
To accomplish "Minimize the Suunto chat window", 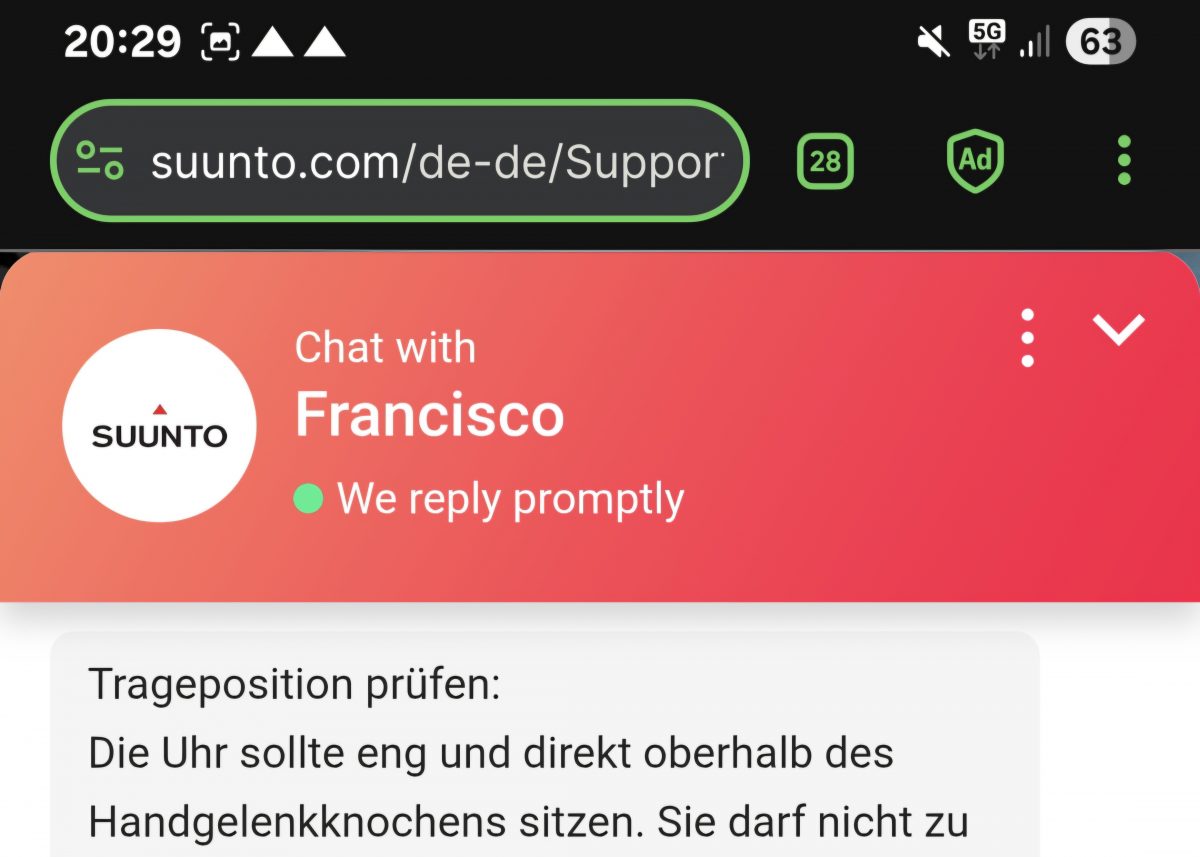I will [1118, 329].
